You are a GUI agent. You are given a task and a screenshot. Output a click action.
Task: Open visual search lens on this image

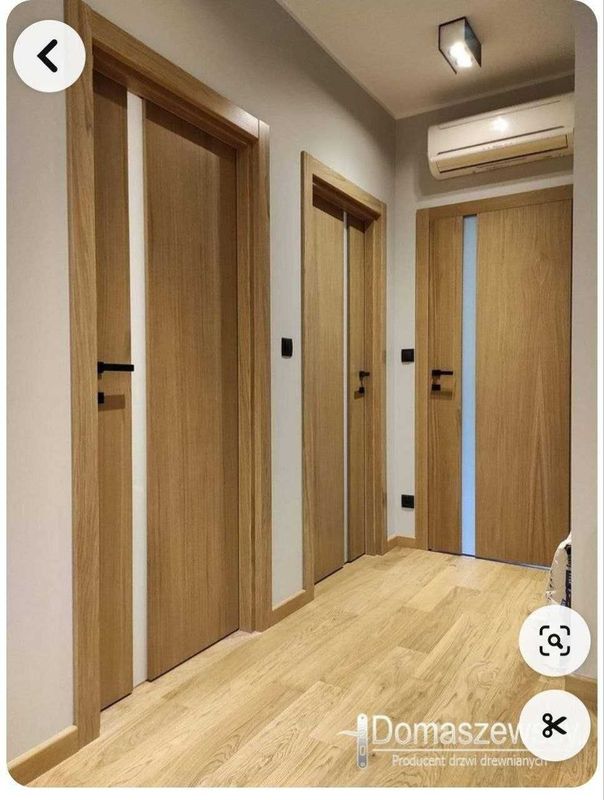pyautogui.click(x=554, y=641)
